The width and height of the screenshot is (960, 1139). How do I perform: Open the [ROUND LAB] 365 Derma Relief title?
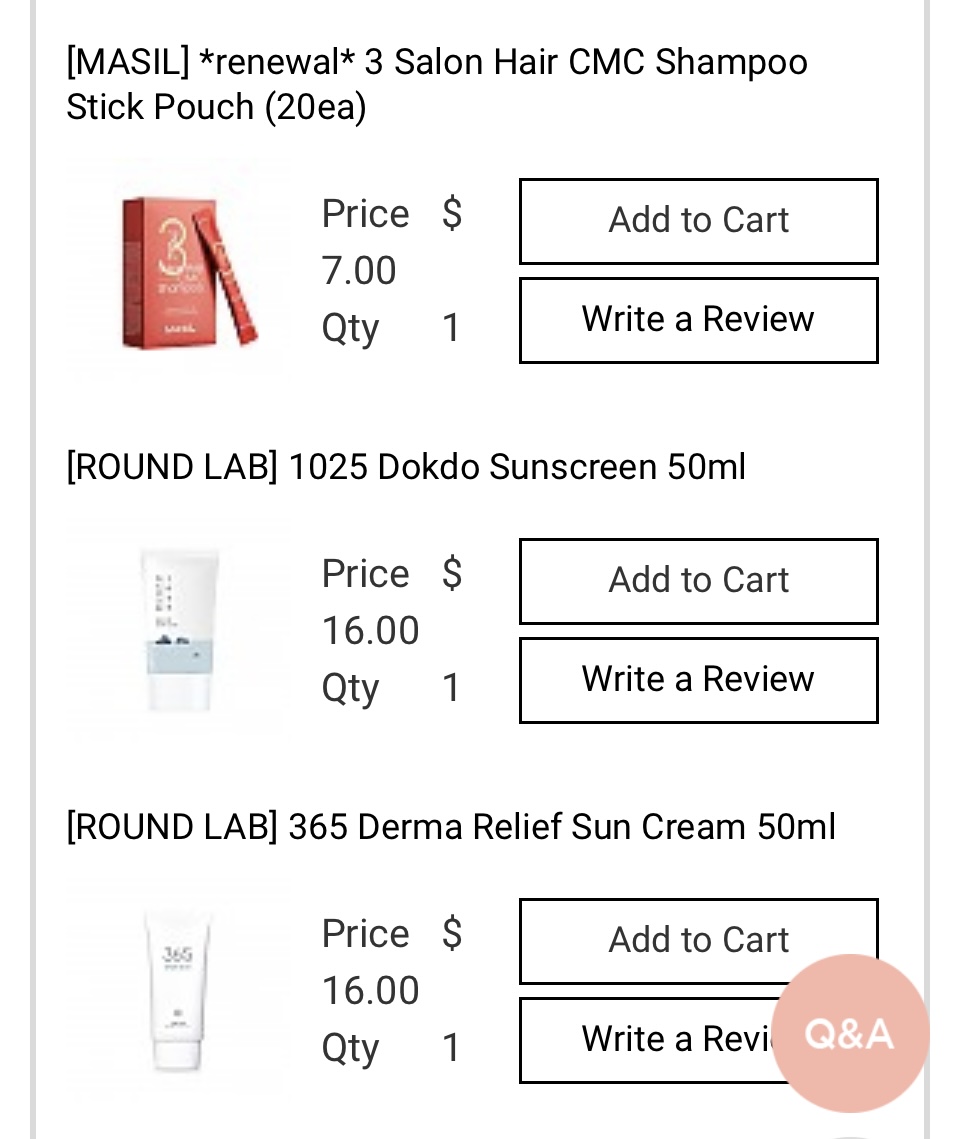click(450, 827)
